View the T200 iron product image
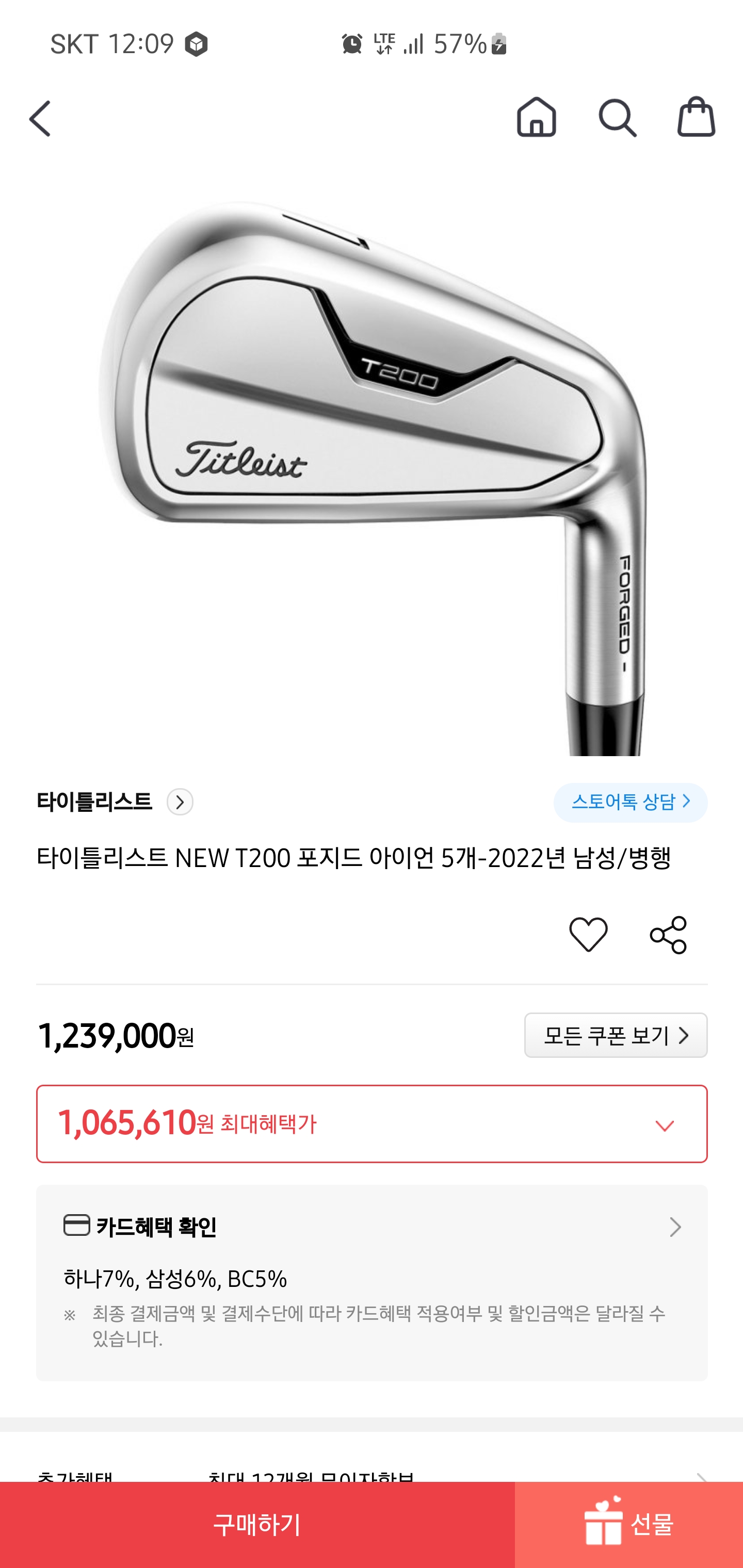The image size is (743, 1568). click(x=372, y=463)
